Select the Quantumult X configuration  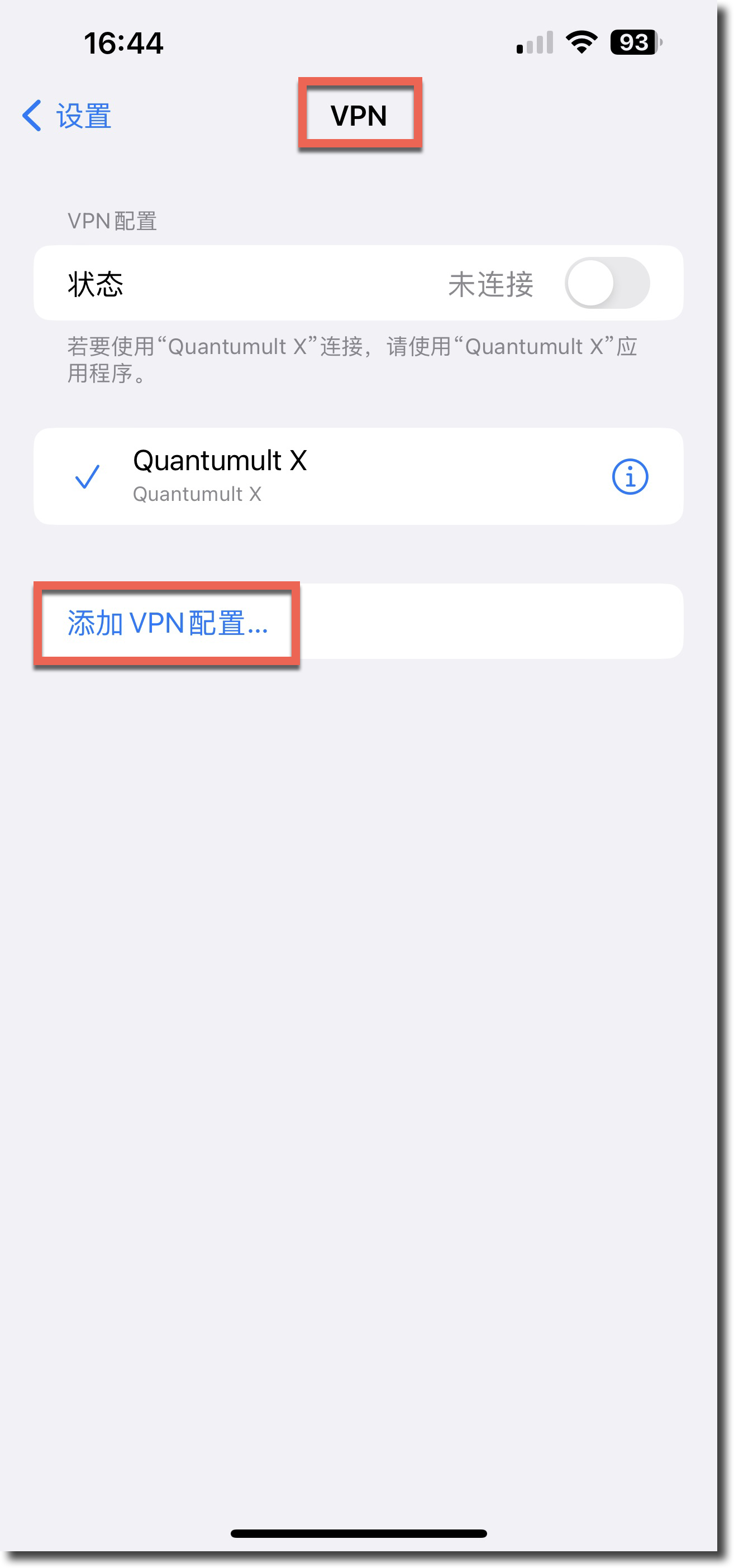[244, 476]
